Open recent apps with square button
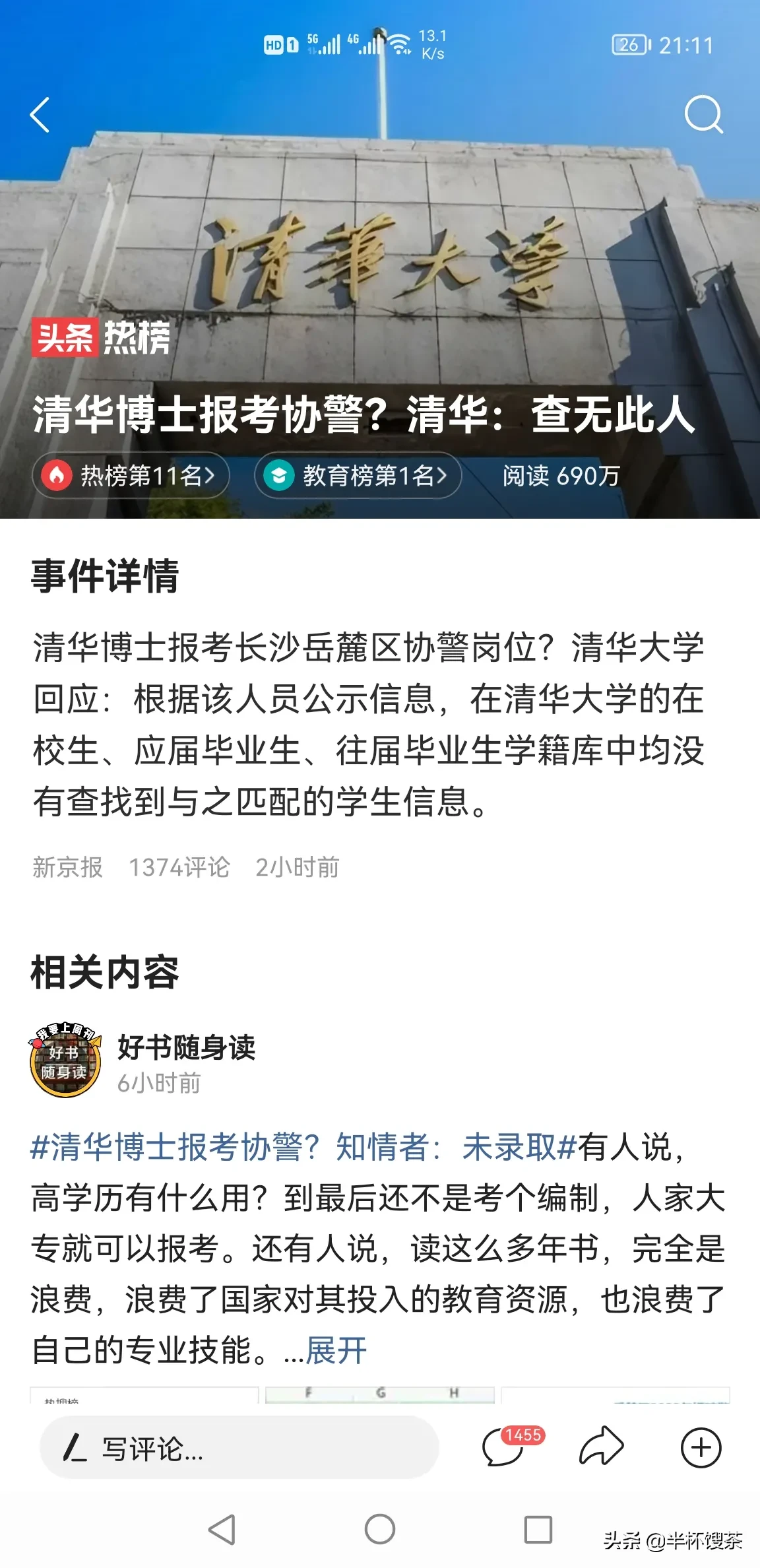The width and height of the screenshot is (760, 1568). pos(538,1529)
